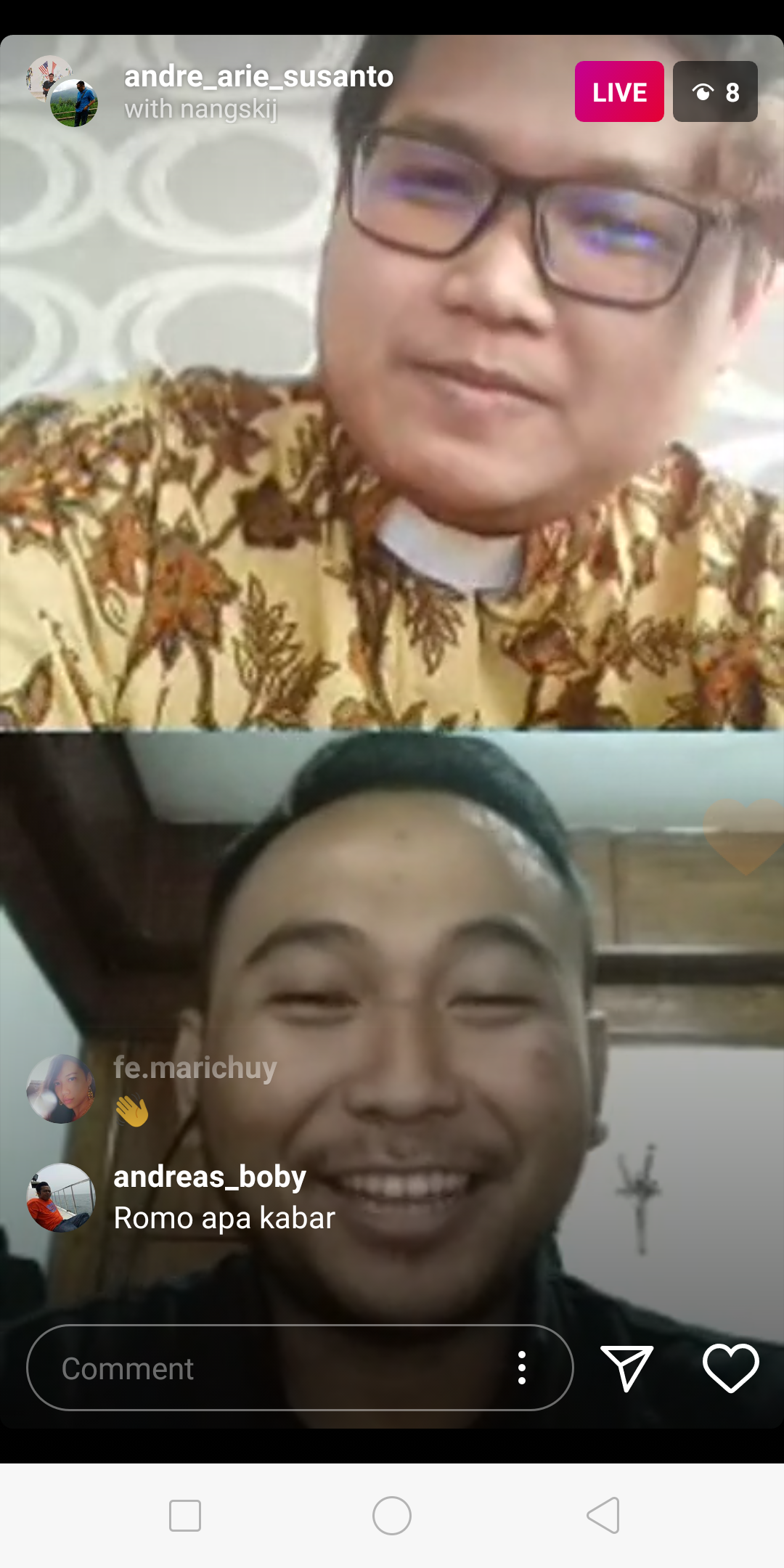This screenshot has width=784, height=1568.
Task: View the live viewer count list
Action: coord(715,91)
